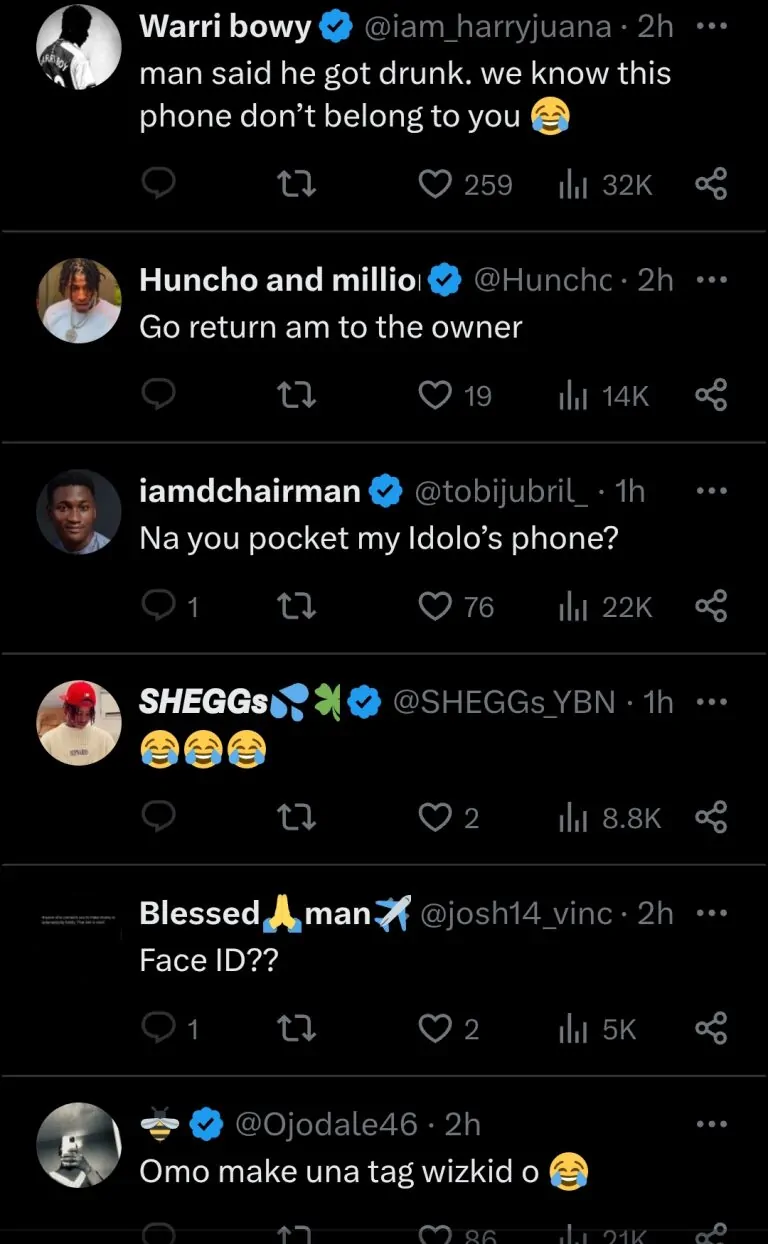The height and width of the screenshot is (1244, 768).
Task: Share the reply from Warri bowy
Action: pyautogui.click(x=710, y=185)
